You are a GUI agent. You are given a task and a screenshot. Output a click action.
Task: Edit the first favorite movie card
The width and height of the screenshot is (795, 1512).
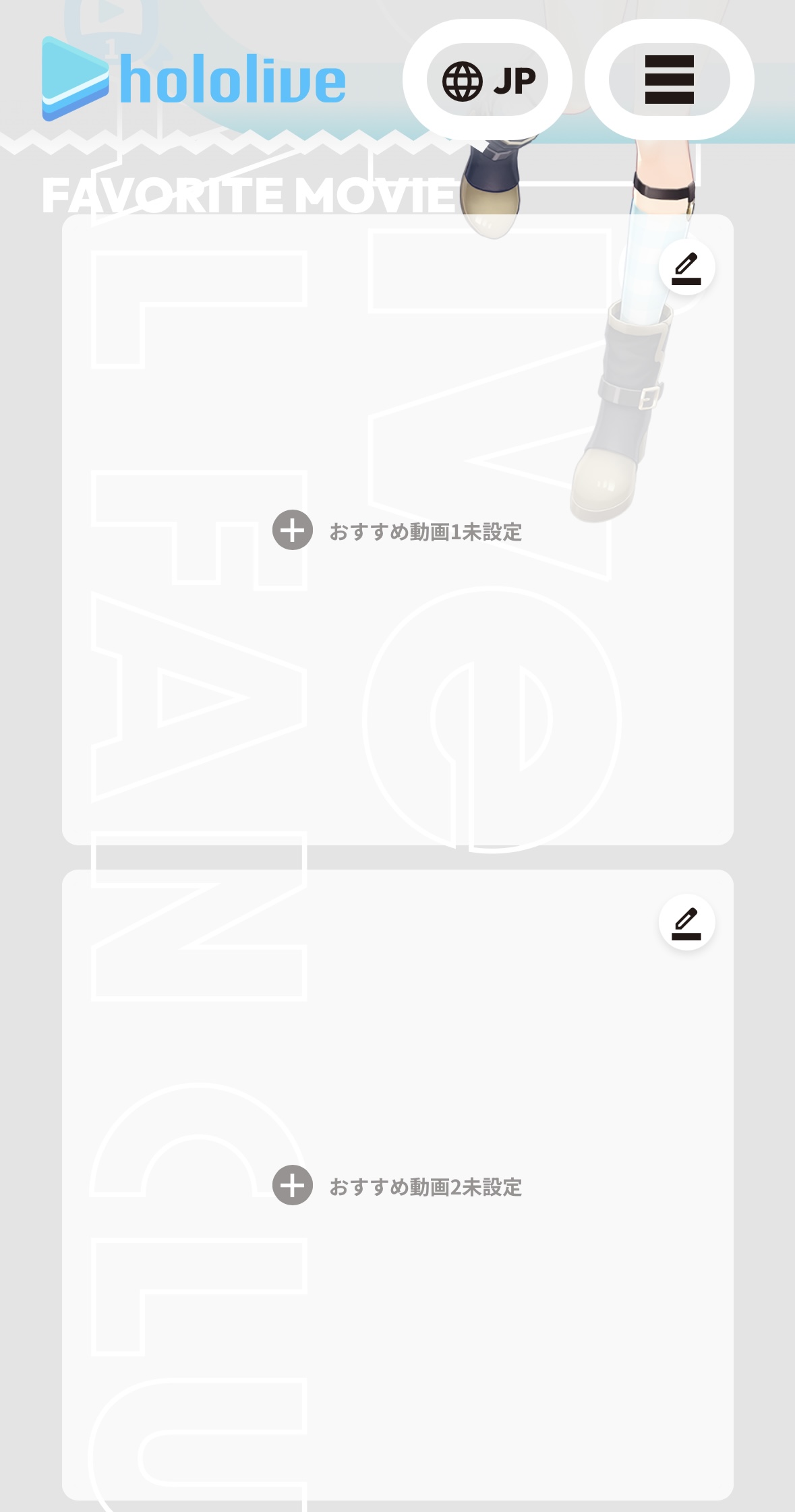(x=686, y=267)
